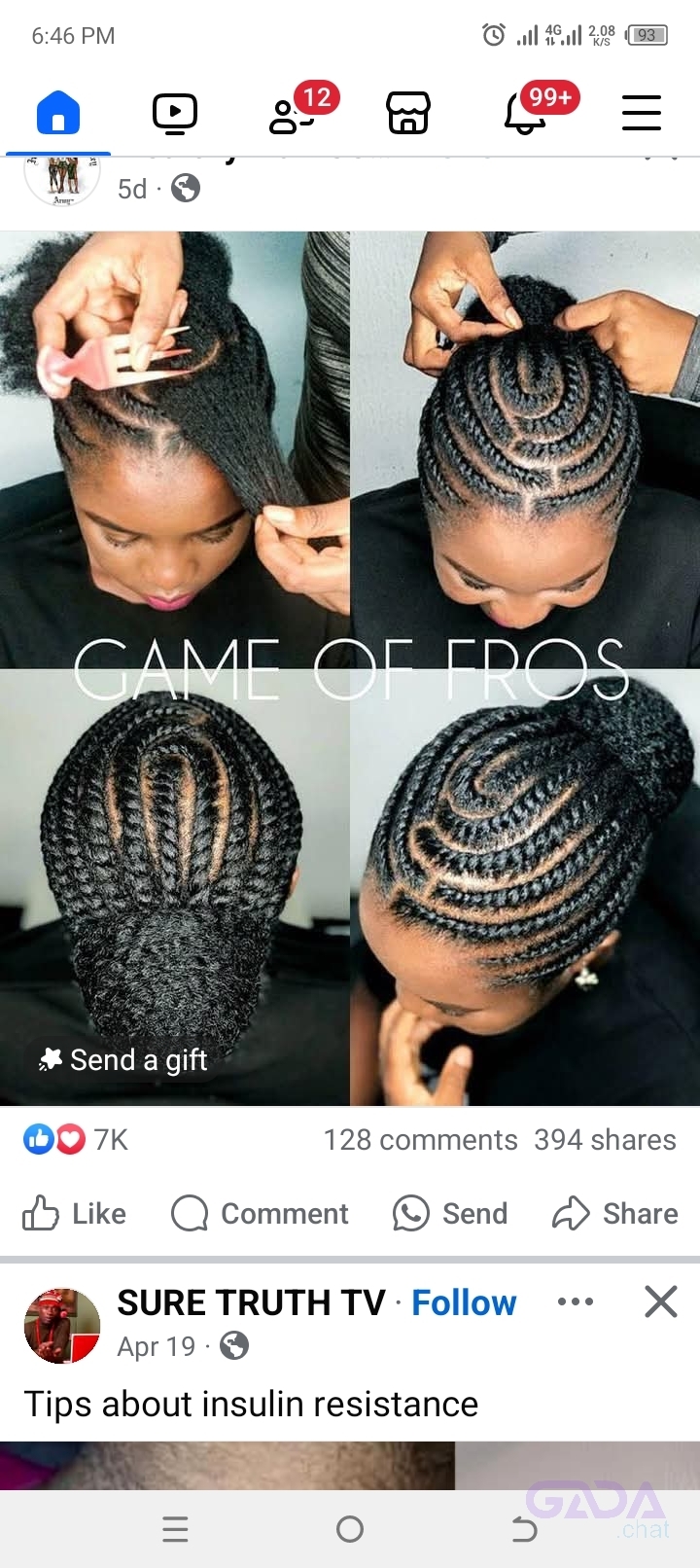Dismiss the SURE TRUTH TV post

tap(661, 1301)
